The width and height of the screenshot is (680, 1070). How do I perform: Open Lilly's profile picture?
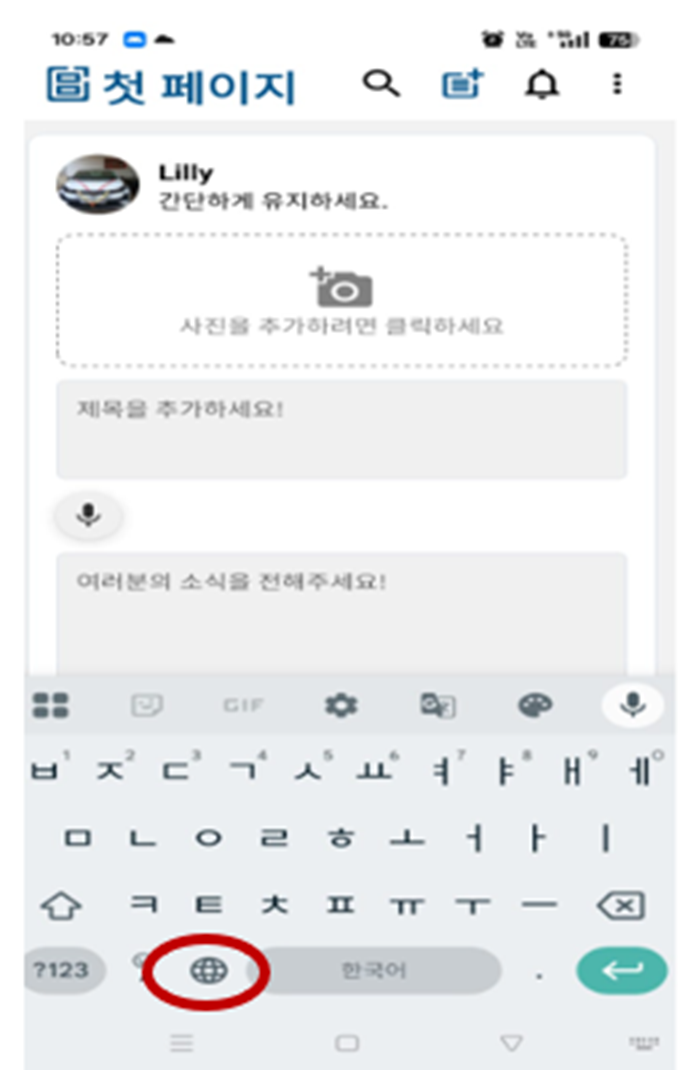click(97, 184)
